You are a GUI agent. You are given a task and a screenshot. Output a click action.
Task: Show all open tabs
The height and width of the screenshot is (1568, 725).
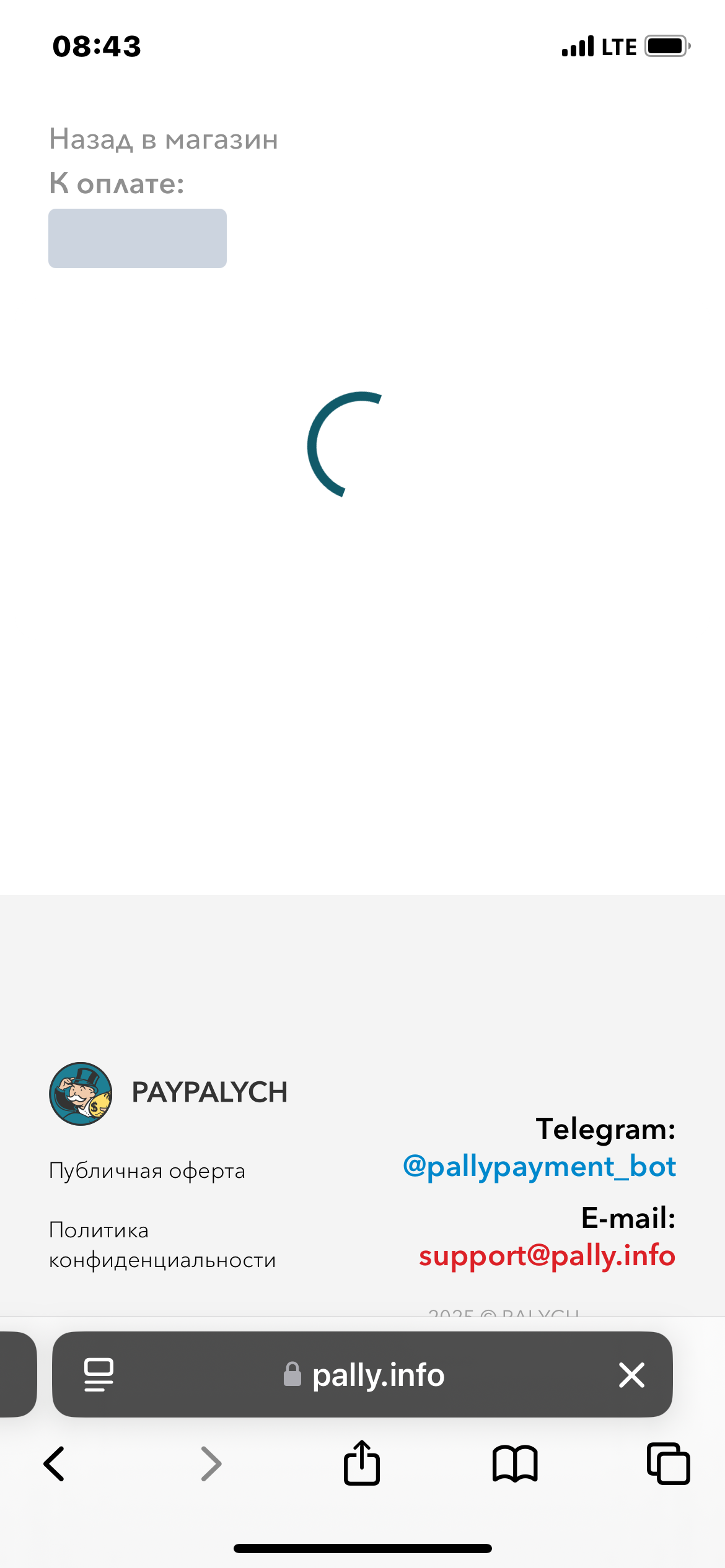tap(668, 1464)
